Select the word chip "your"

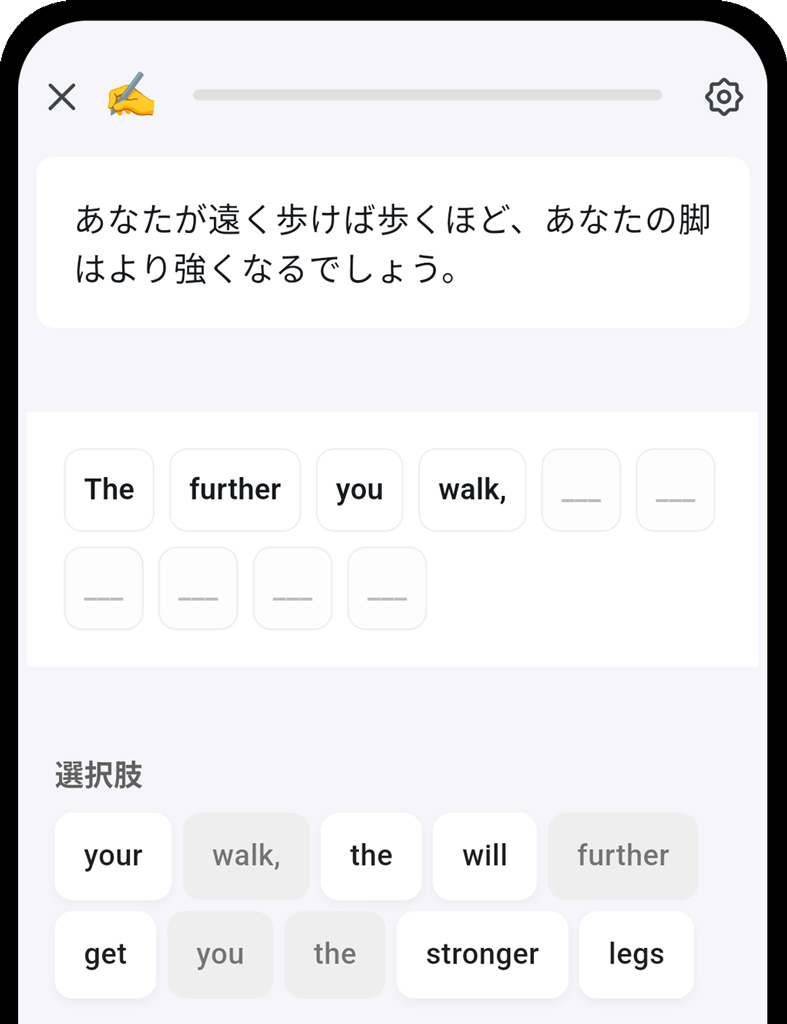coord(113,856)
